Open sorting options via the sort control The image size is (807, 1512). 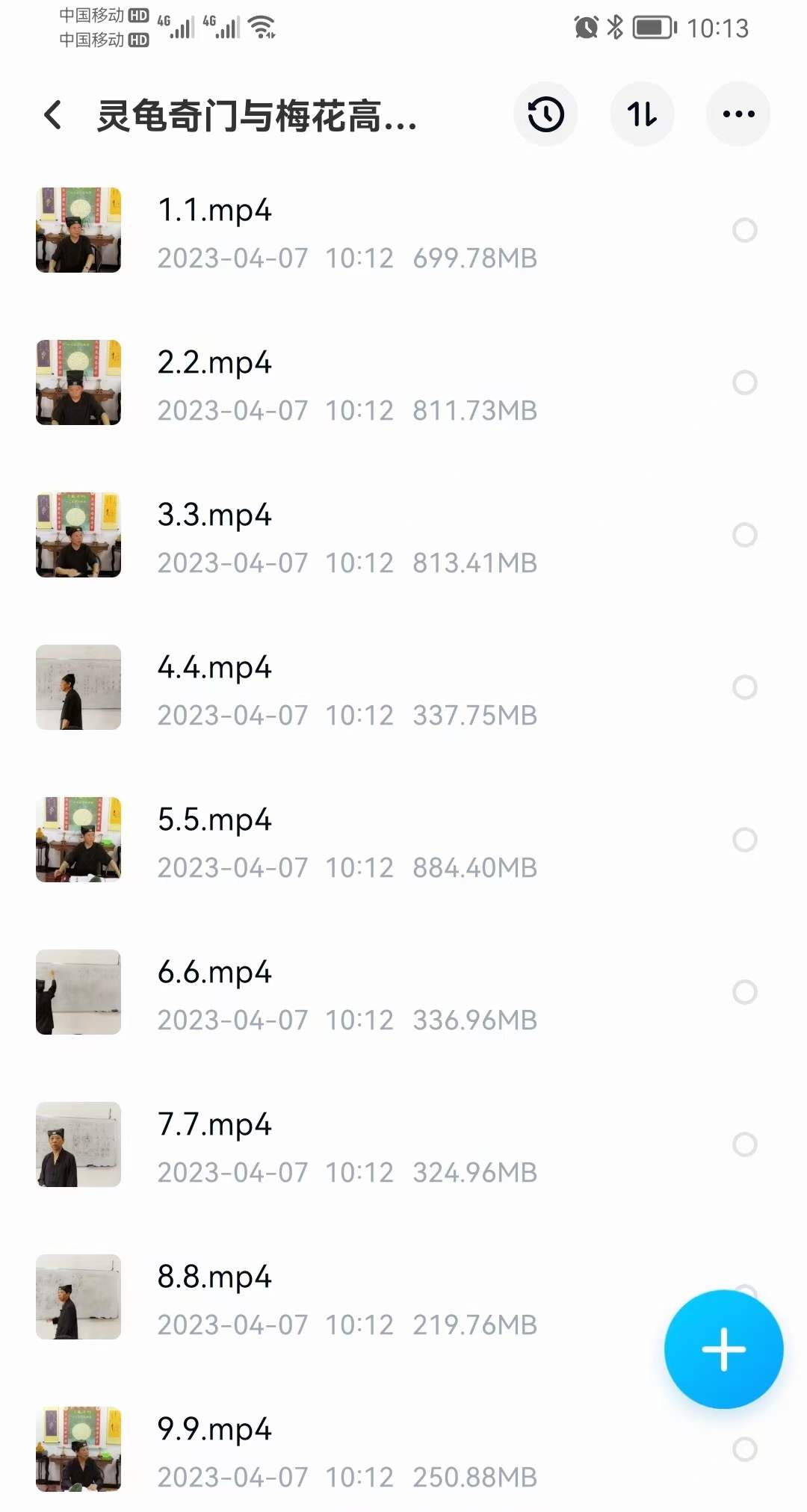[x=642, y=114]
